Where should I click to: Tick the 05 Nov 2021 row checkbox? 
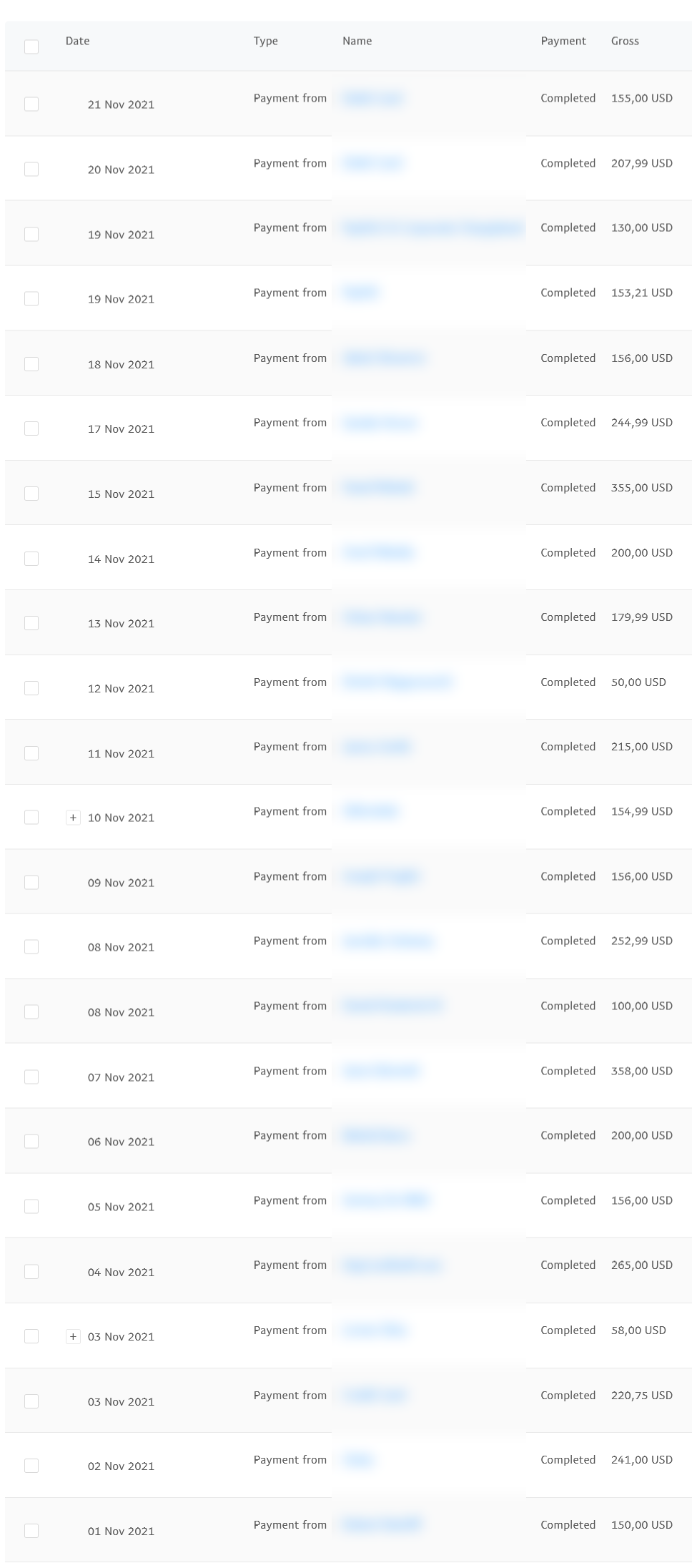pos(31,1207)
